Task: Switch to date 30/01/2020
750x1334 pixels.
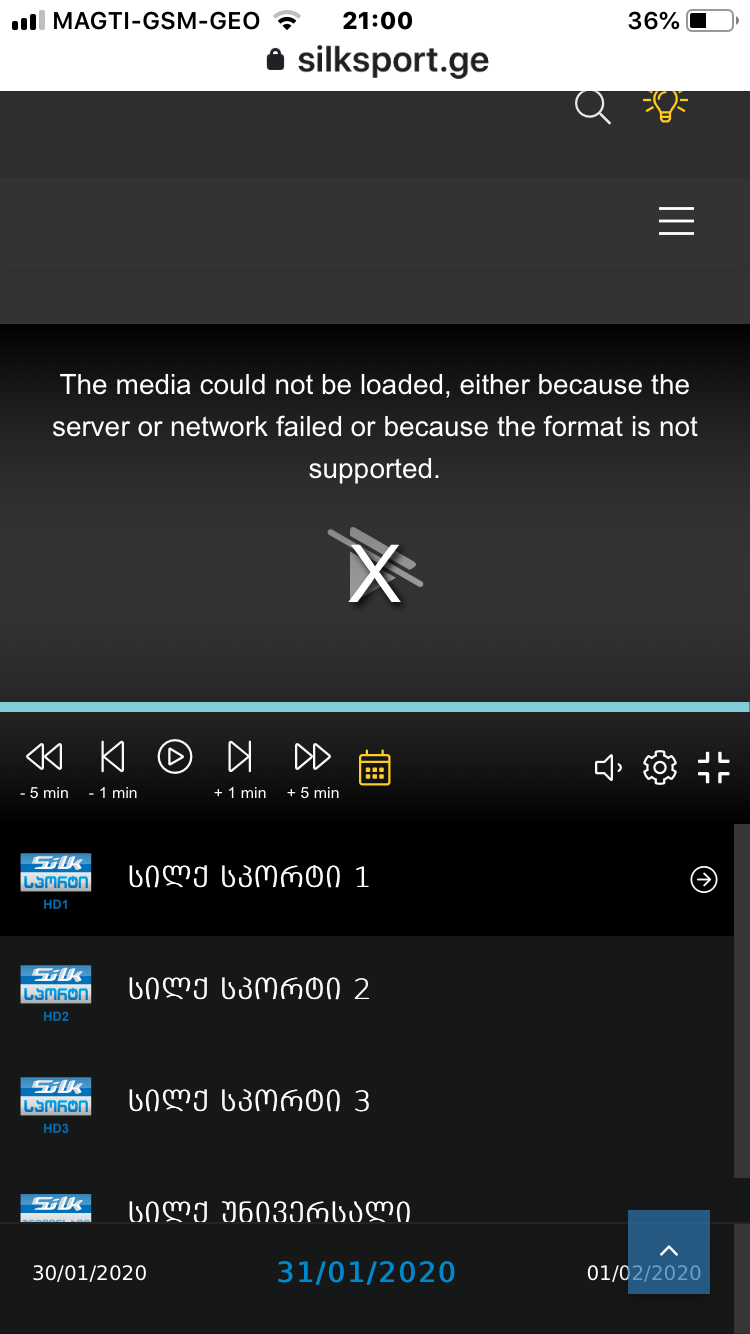Action: (90, 1273)
